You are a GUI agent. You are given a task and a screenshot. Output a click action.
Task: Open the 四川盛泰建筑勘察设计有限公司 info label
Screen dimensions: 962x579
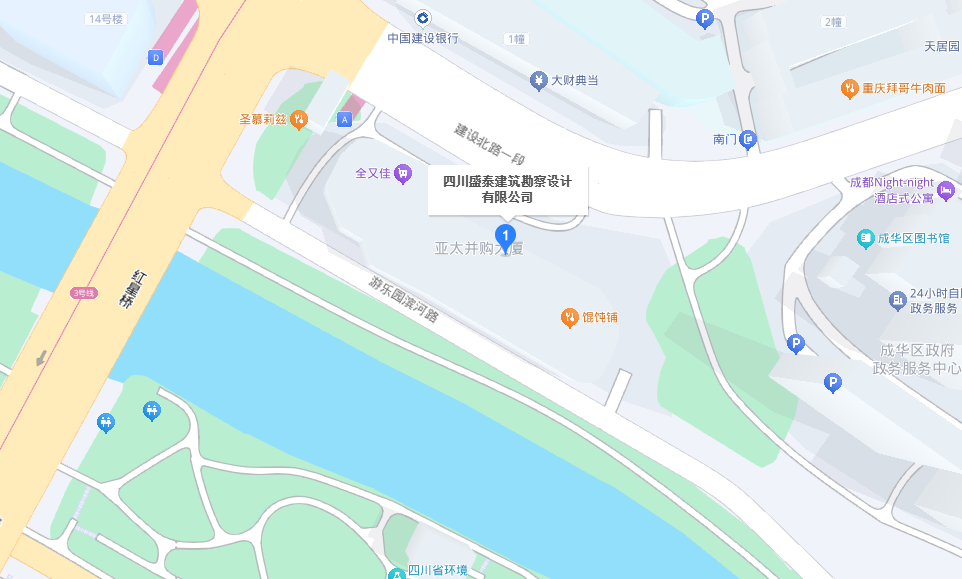507,189
